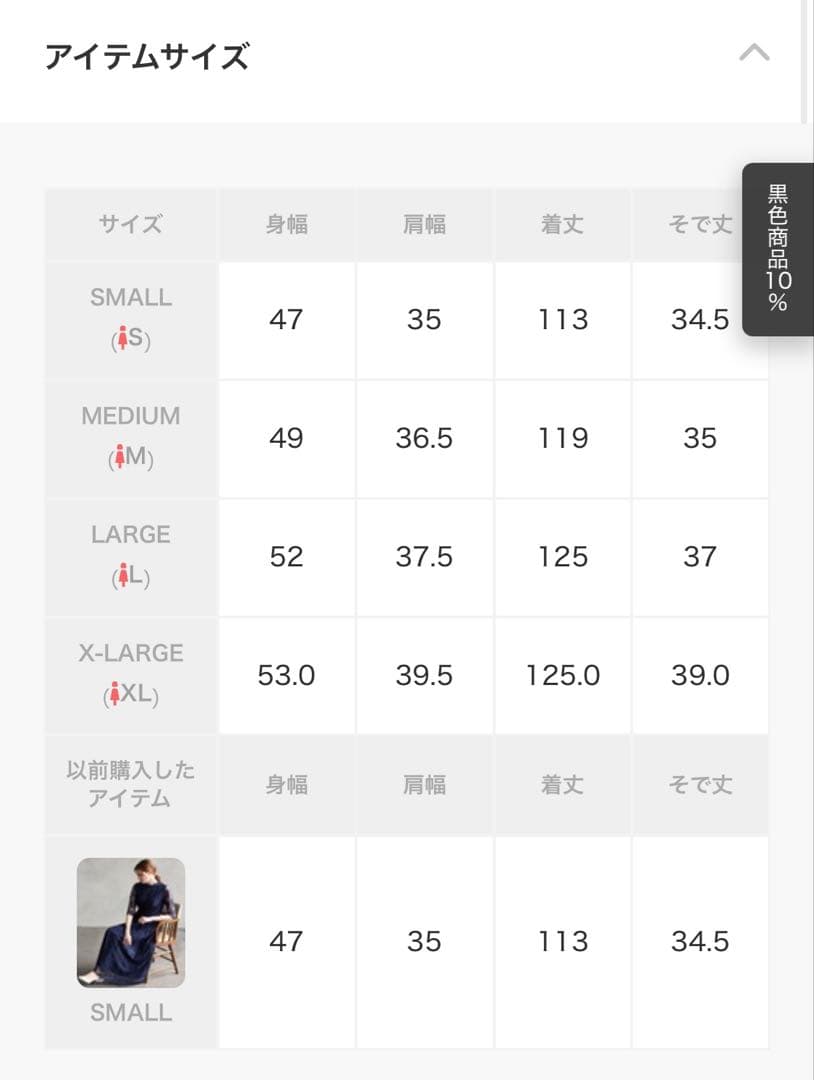Click the MEDIUM size row label
This screenshot has height=1080, width=814.
coord(130,415)
